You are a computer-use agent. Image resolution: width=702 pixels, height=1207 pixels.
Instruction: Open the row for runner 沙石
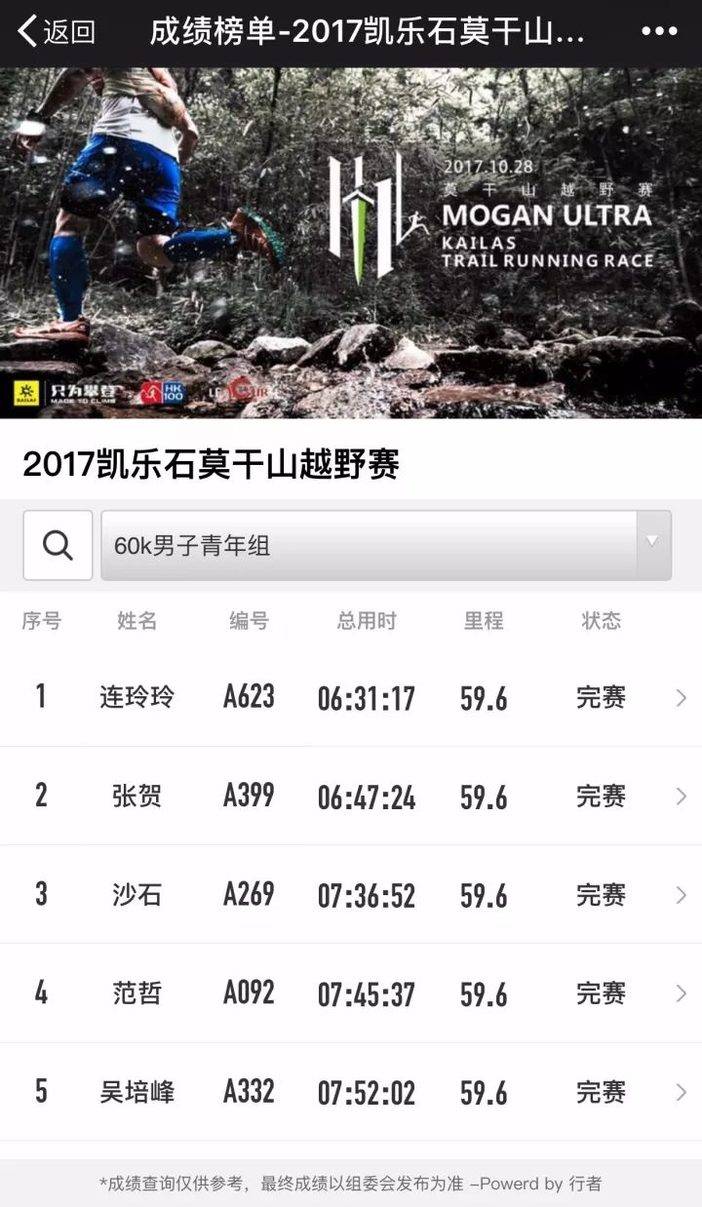(351, 894)
